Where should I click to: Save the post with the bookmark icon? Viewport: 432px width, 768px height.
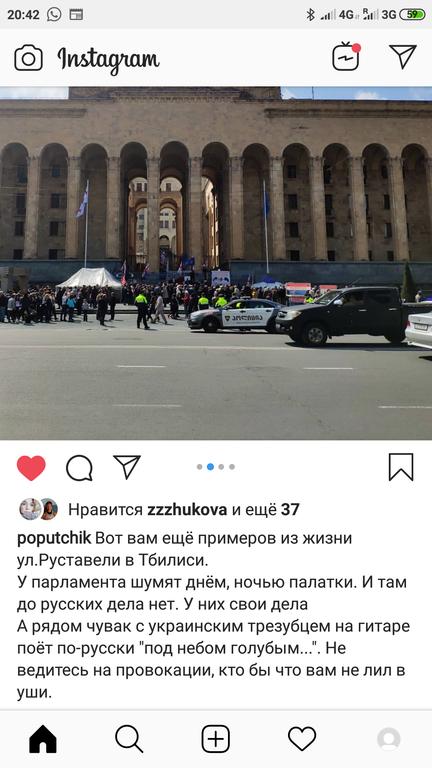[401, 467]
